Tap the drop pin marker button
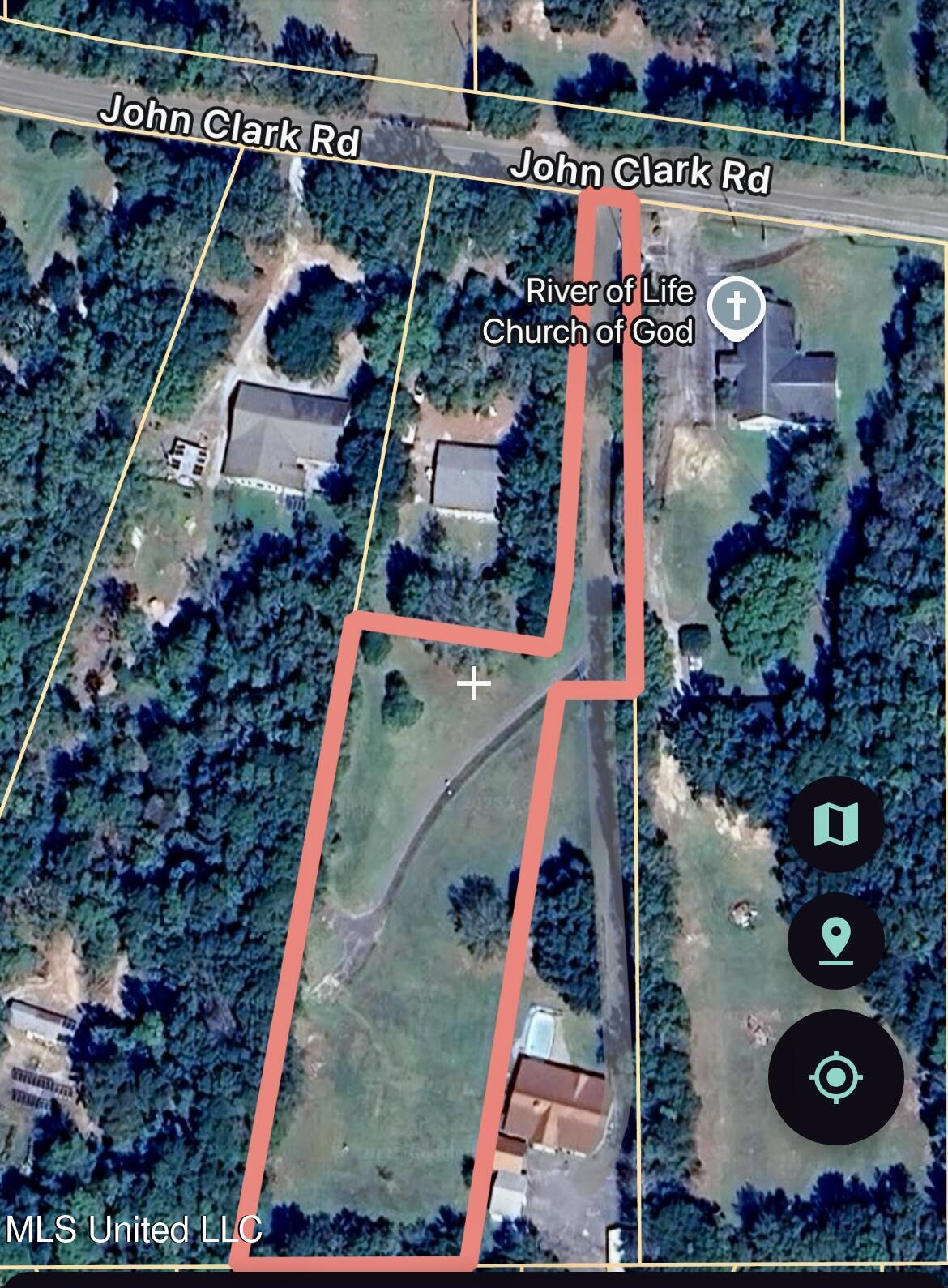 (836, 941)
